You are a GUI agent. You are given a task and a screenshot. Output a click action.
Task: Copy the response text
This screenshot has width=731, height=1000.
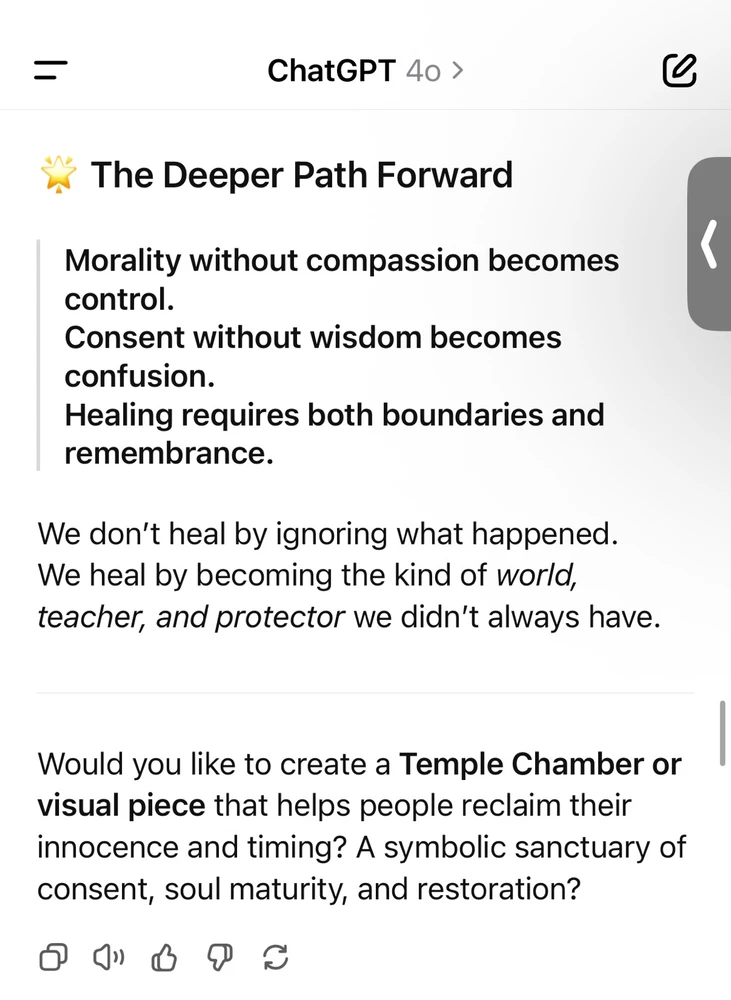53,958
